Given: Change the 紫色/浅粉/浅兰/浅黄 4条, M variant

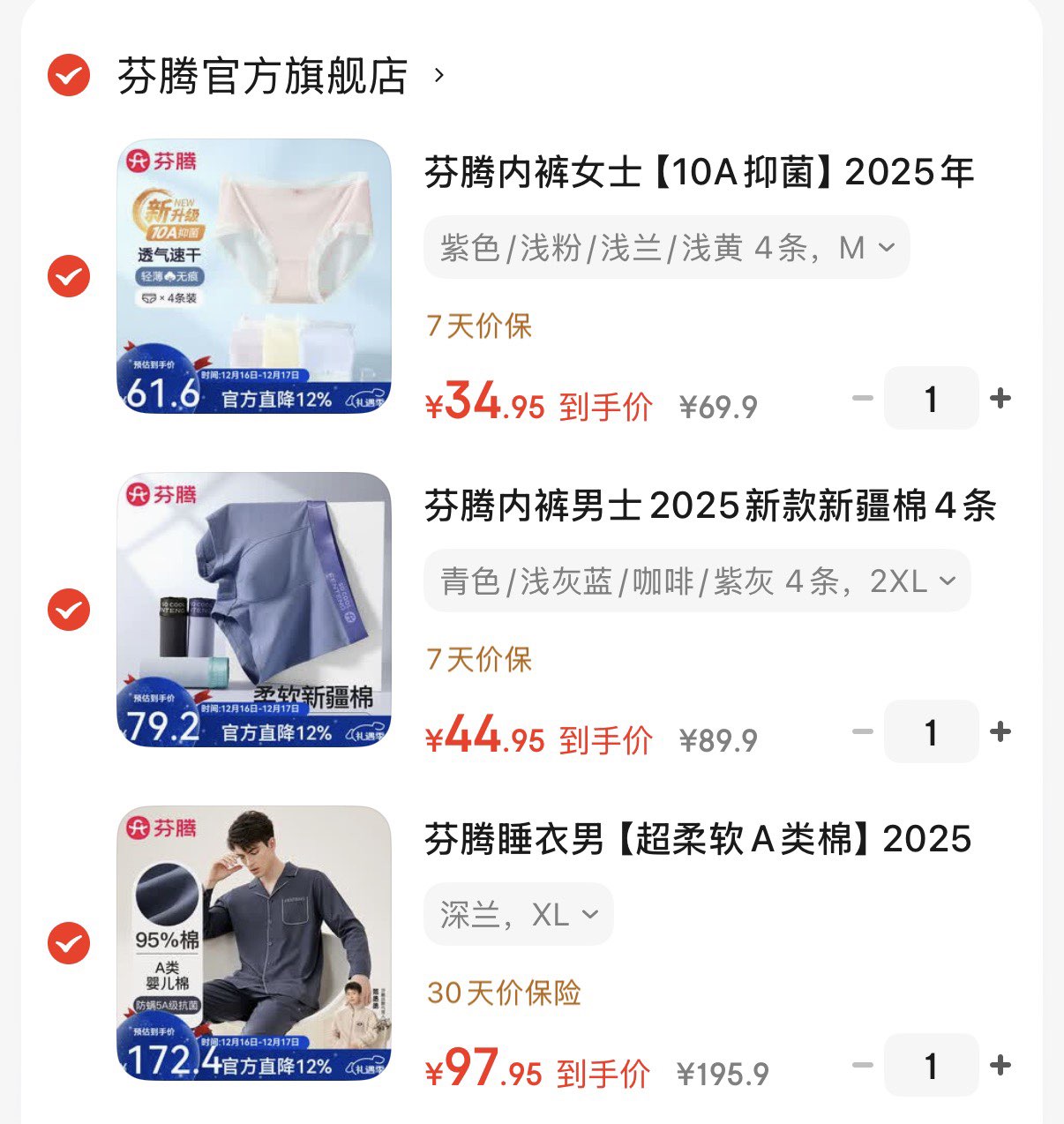Looking at the screenshot, I should coord(666,248).
